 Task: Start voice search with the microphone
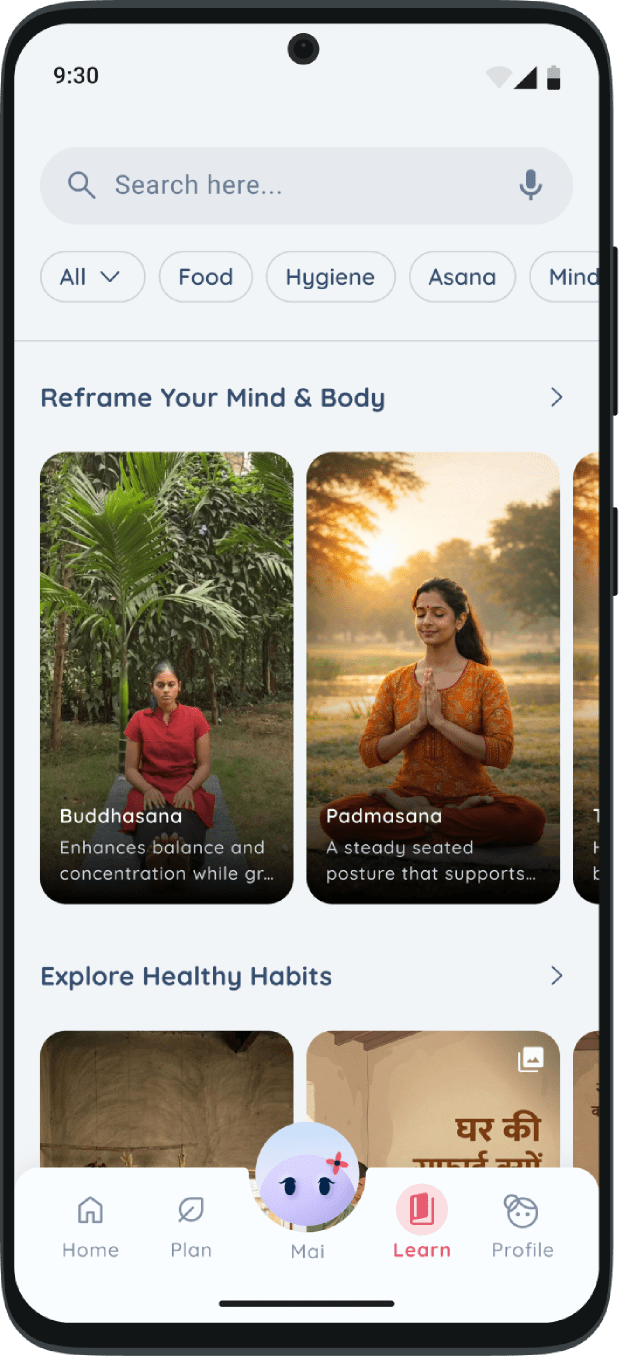point(531,185)
